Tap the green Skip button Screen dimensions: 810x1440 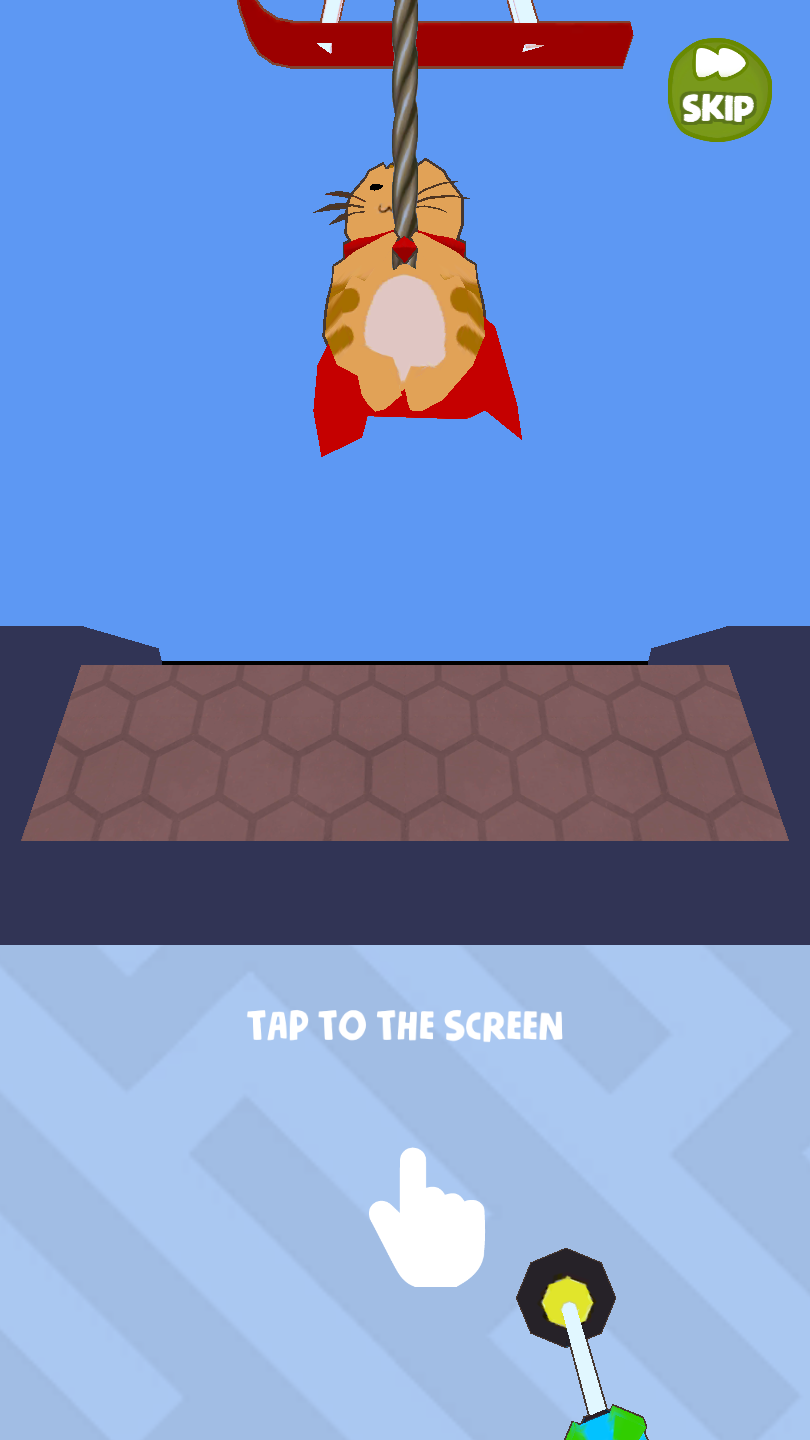coord(719,90)
